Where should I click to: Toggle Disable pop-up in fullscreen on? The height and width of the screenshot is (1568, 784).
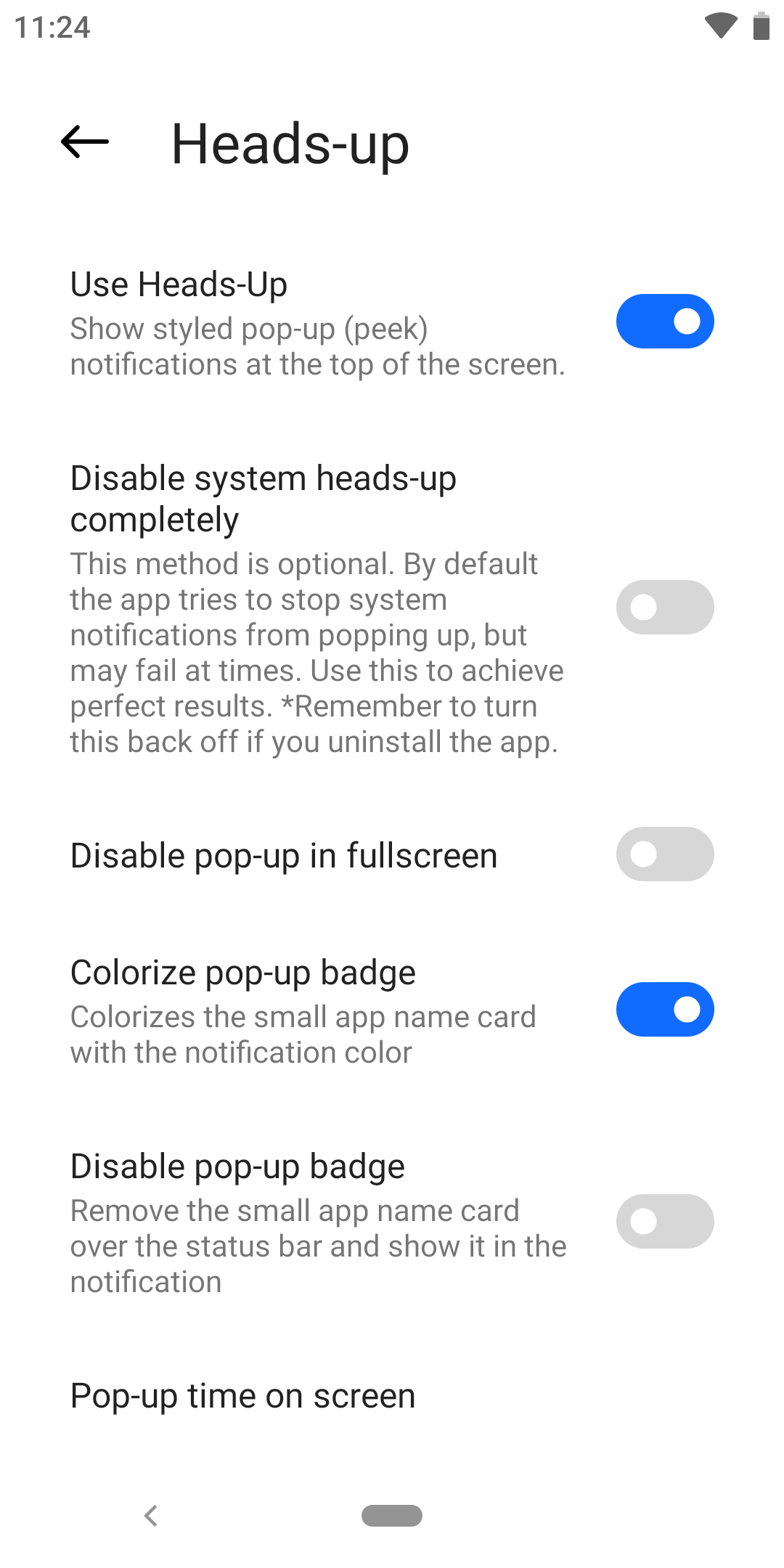[665, 854]
